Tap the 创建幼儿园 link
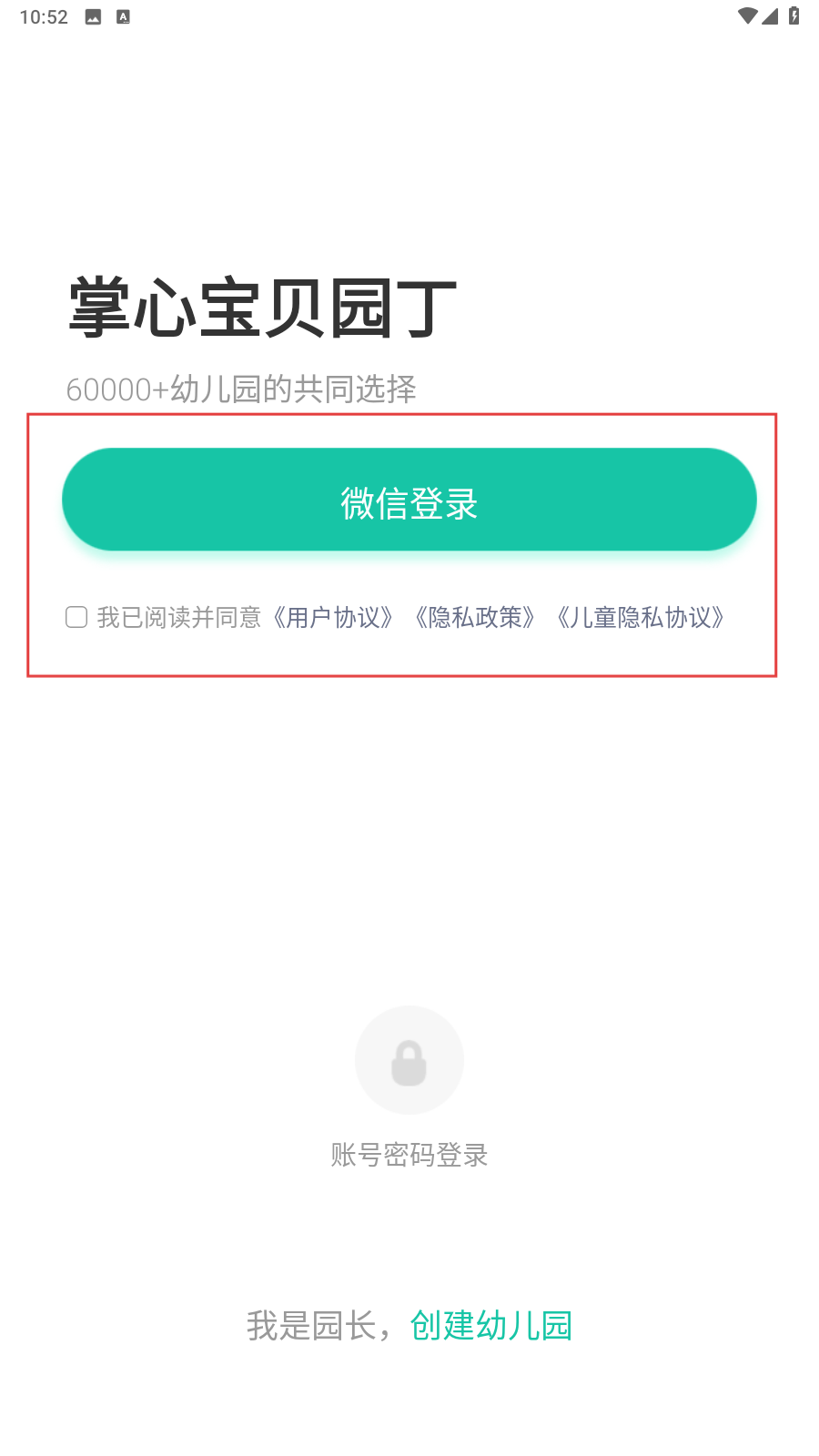Screen dimensions: 819x1456 click(491, 1326)
